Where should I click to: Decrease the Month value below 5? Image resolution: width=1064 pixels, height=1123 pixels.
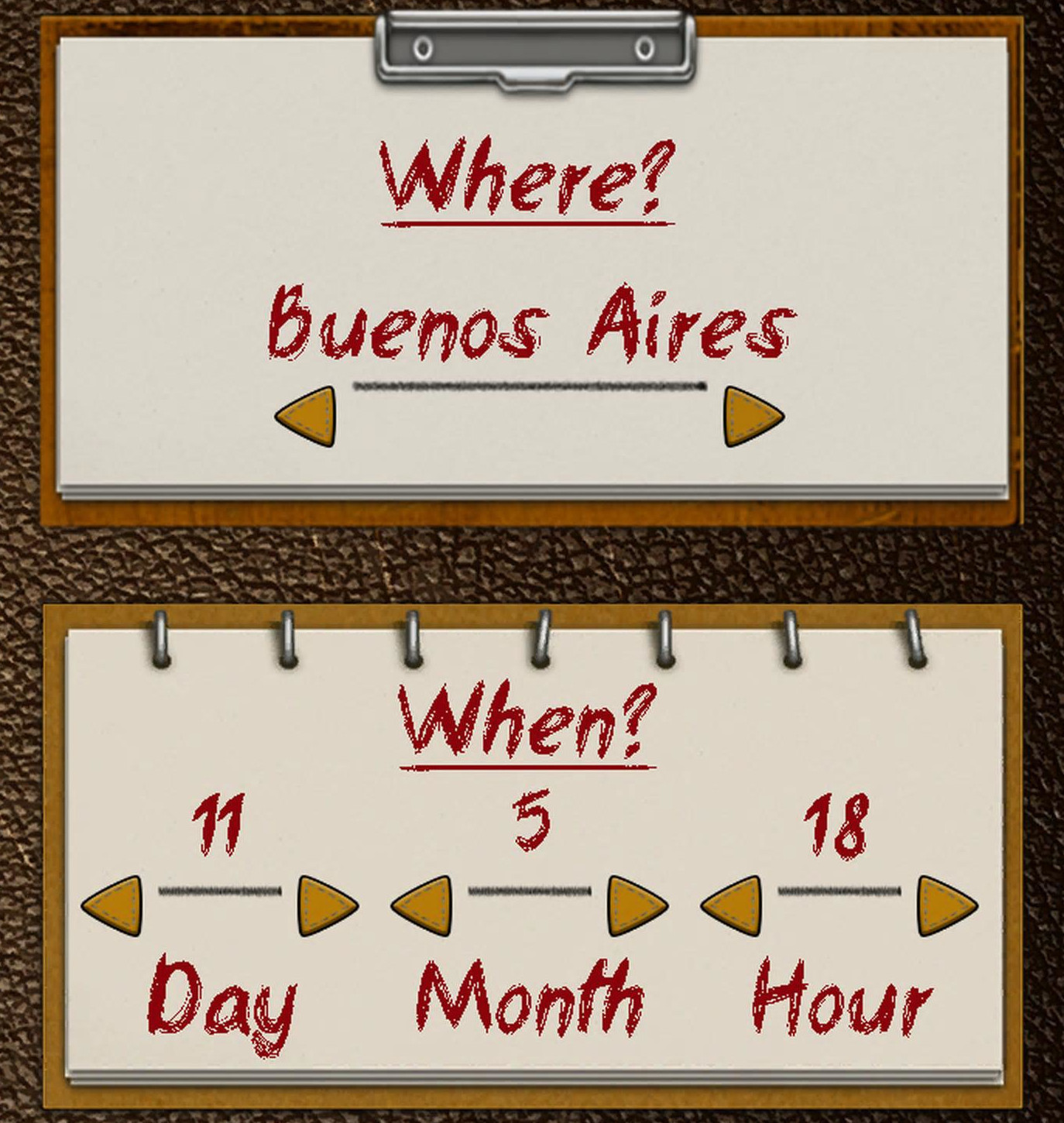[426, 905]
